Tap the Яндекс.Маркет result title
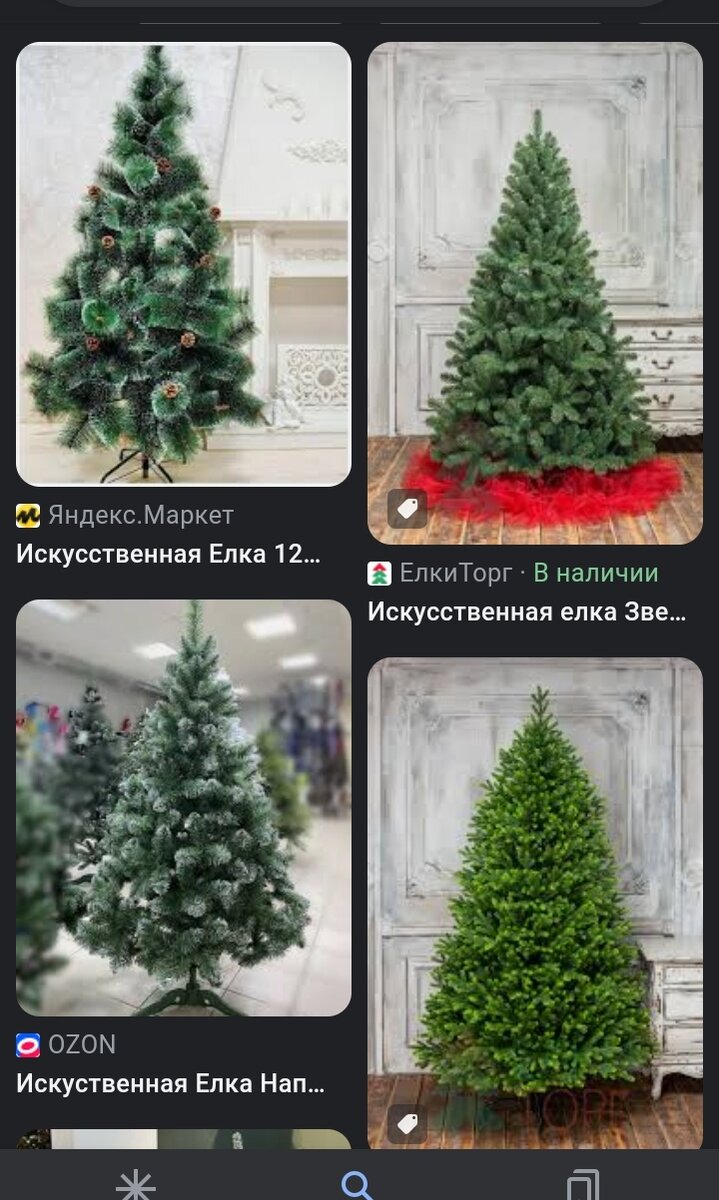The image size is (719, 1200). tap(168, 554)
